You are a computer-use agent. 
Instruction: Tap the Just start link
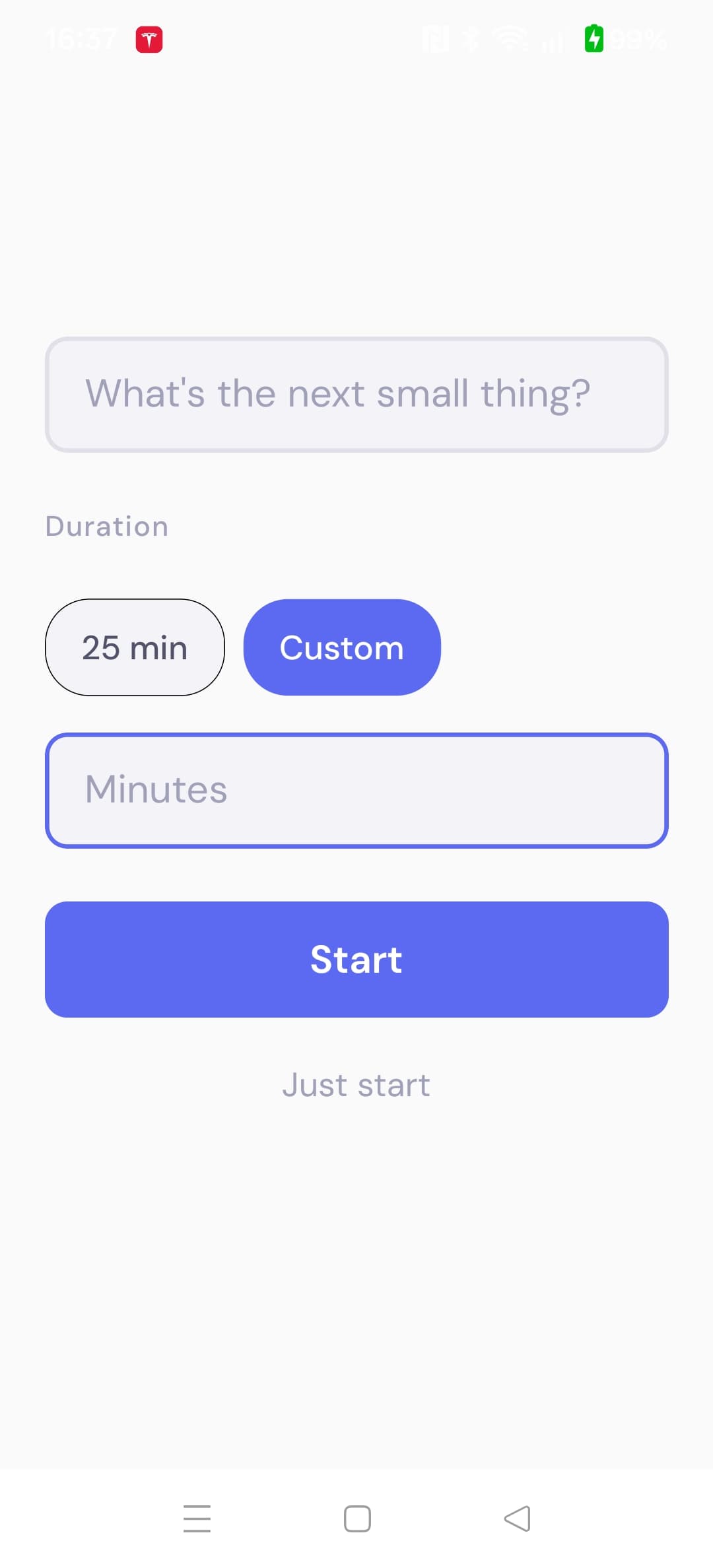click(x=356, y=1084)
